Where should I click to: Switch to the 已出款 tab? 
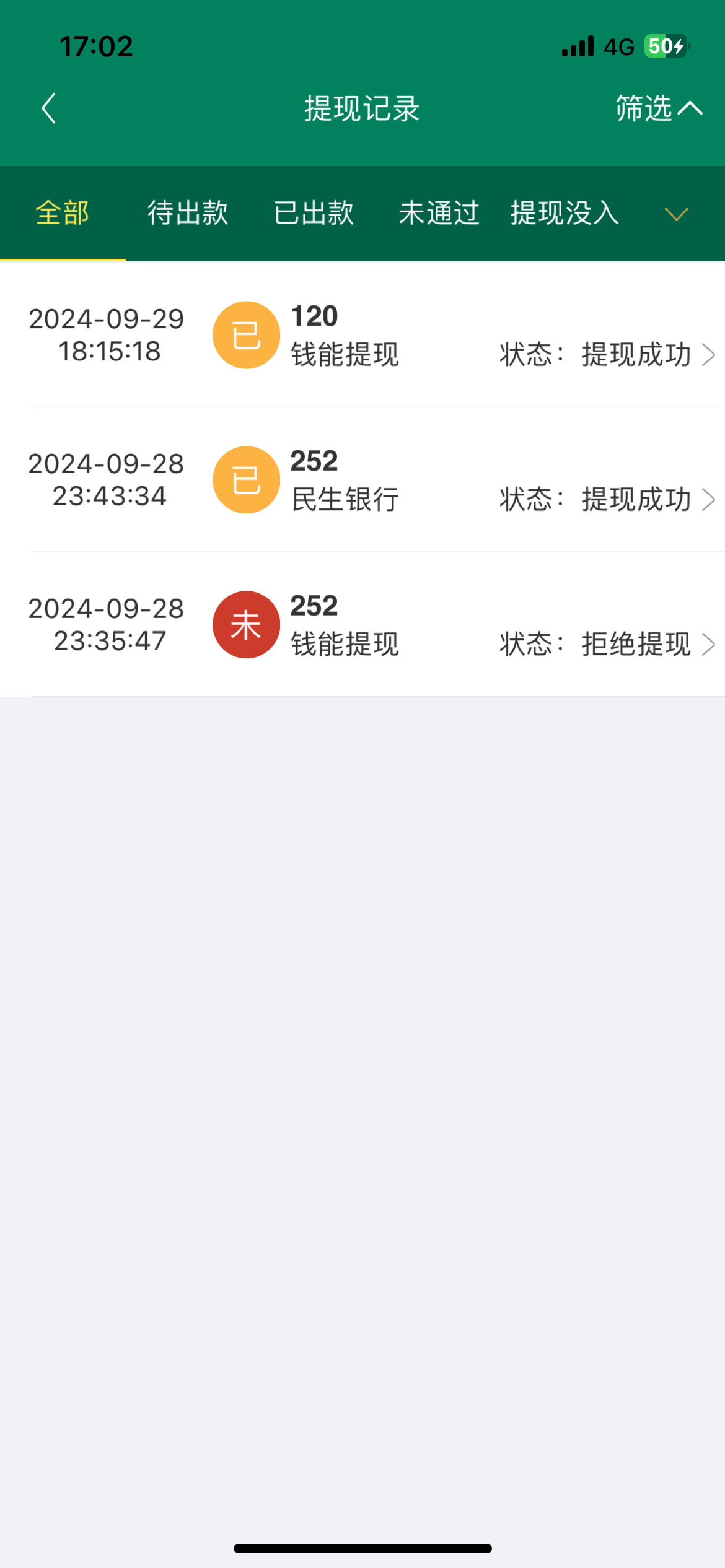(x=314, y=212)
